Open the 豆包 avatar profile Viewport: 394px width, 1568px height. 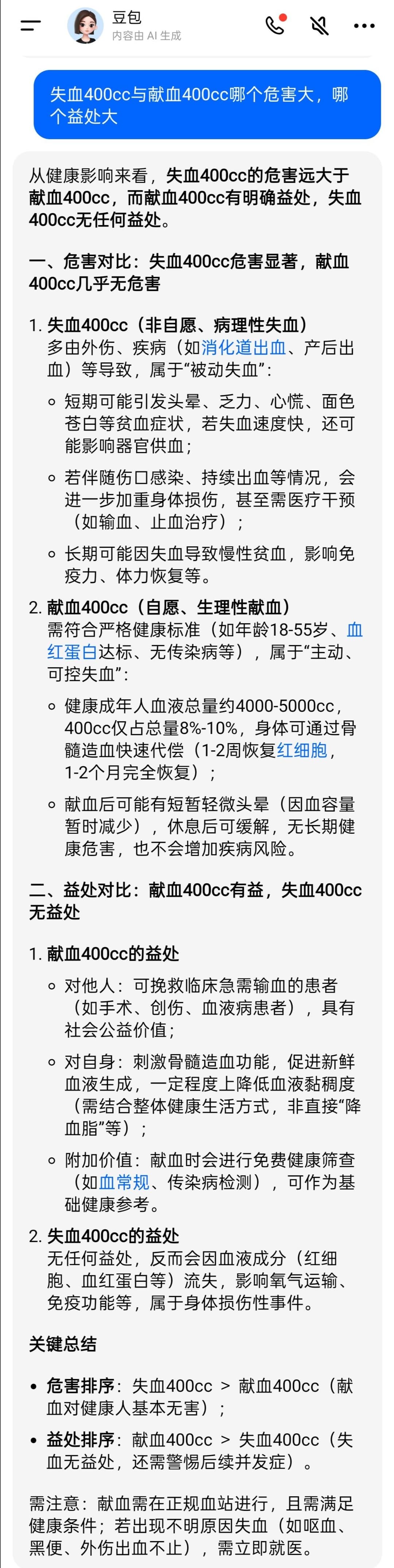coord(85,25)
